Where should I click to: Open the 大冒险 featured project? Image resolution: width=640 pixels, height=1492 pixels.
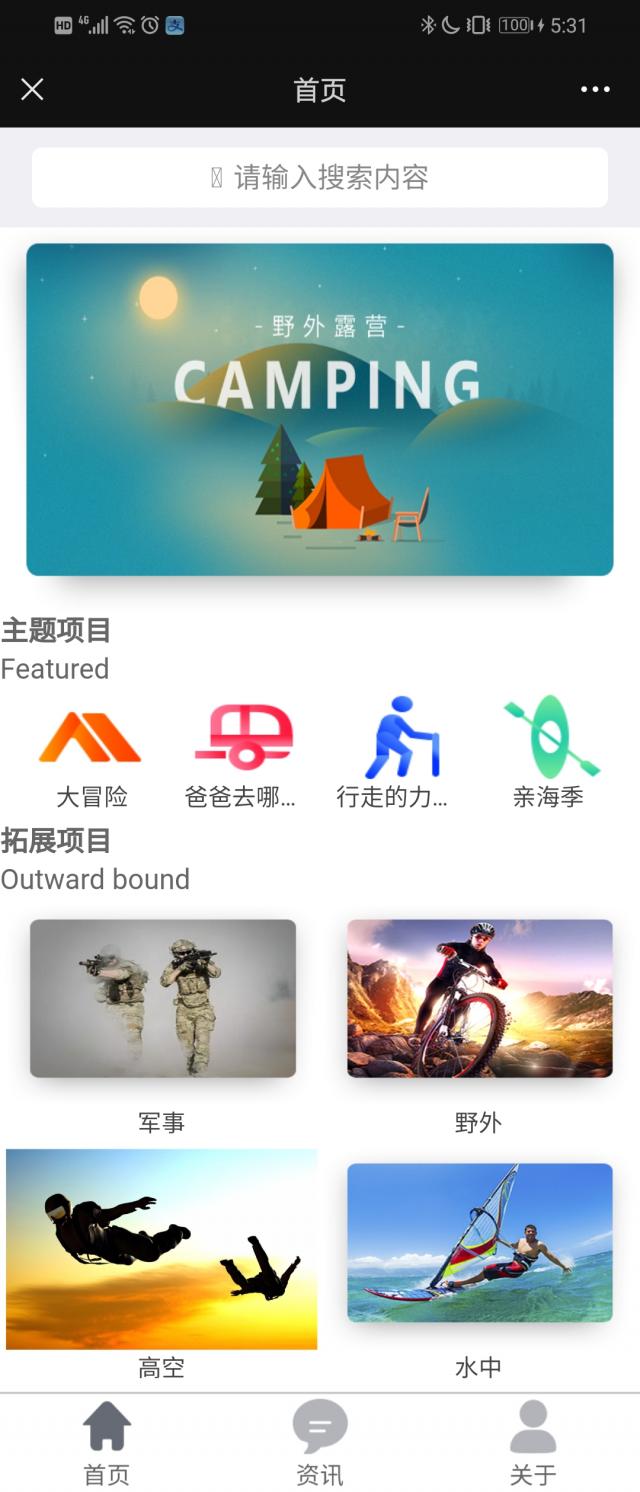pyautogui.click(x=91, y=753)
